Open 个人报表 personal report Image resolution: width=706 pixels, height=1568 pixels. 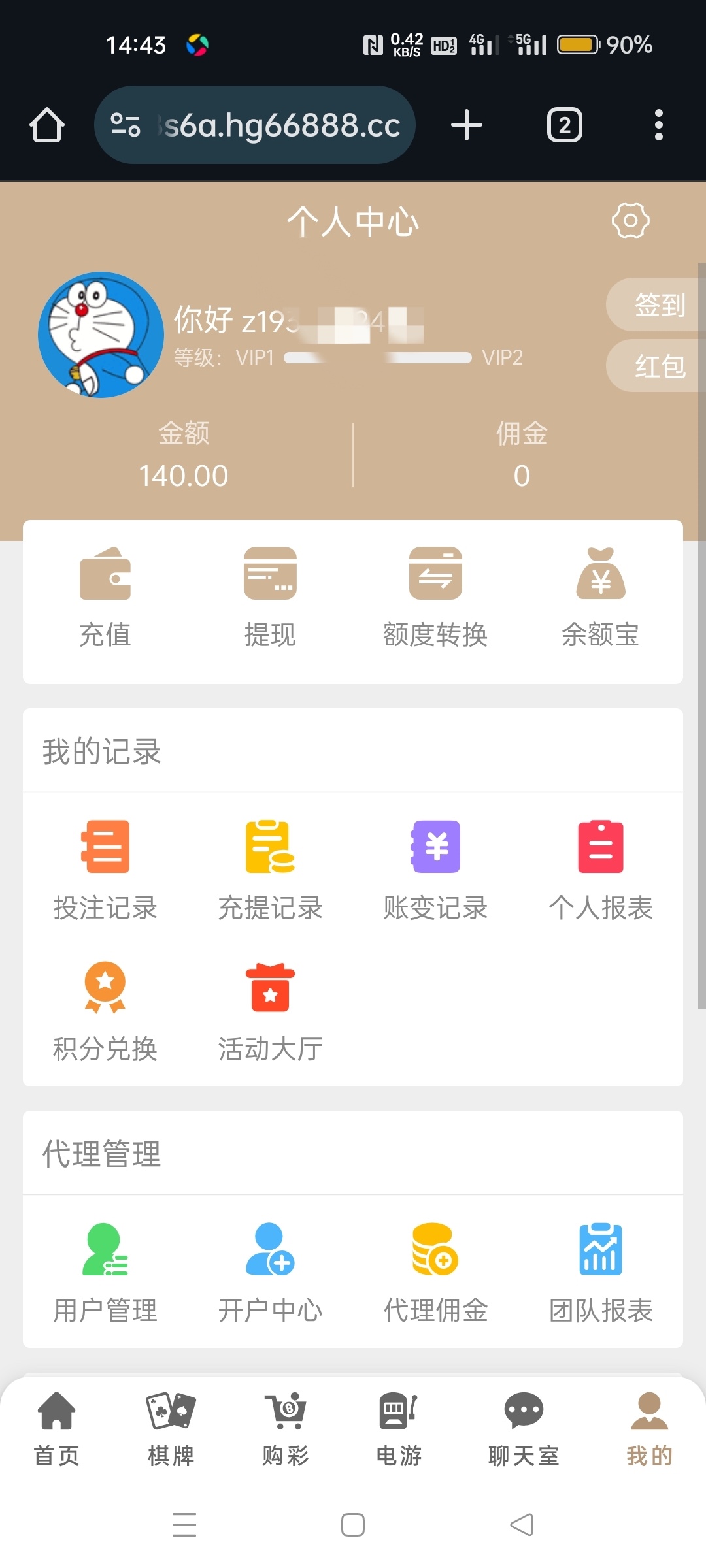[600, 870]
